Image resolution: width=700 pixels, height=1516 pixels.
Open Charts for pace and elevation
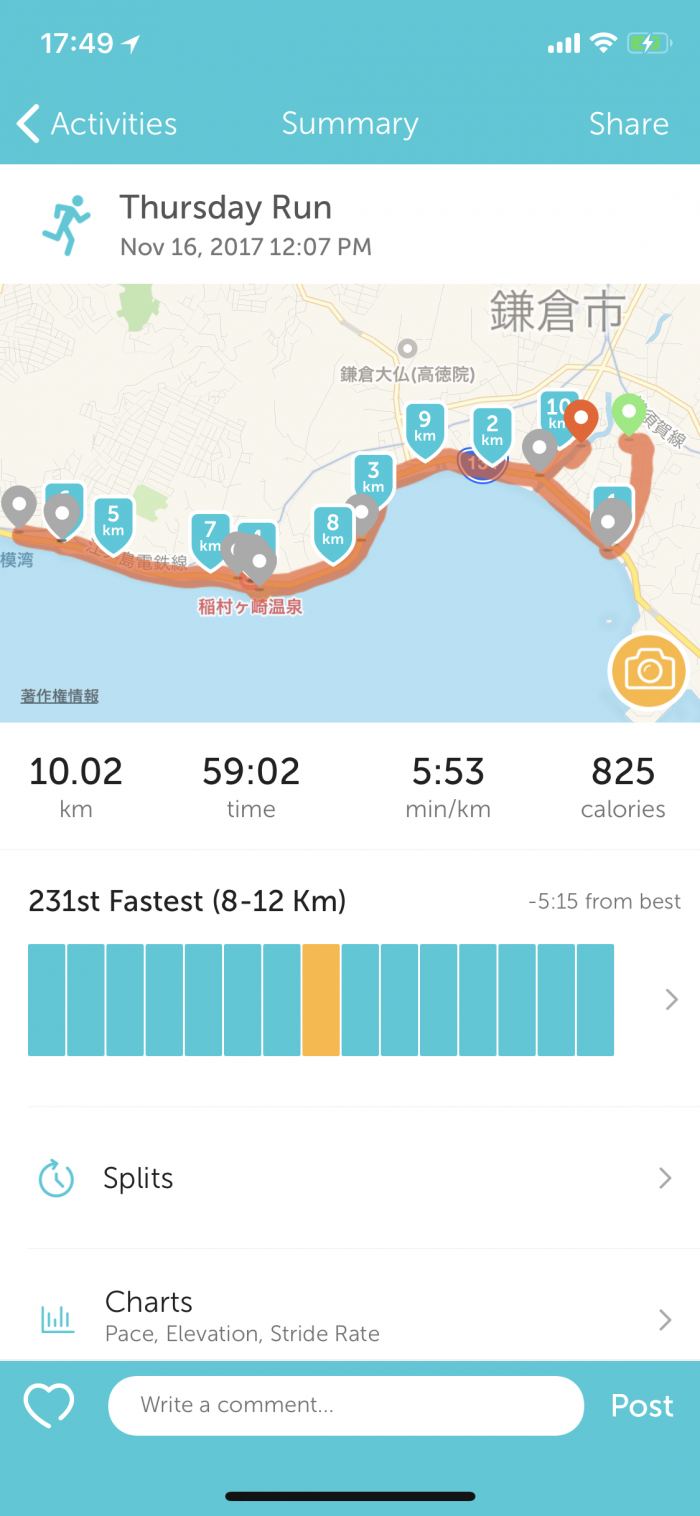350,1316
